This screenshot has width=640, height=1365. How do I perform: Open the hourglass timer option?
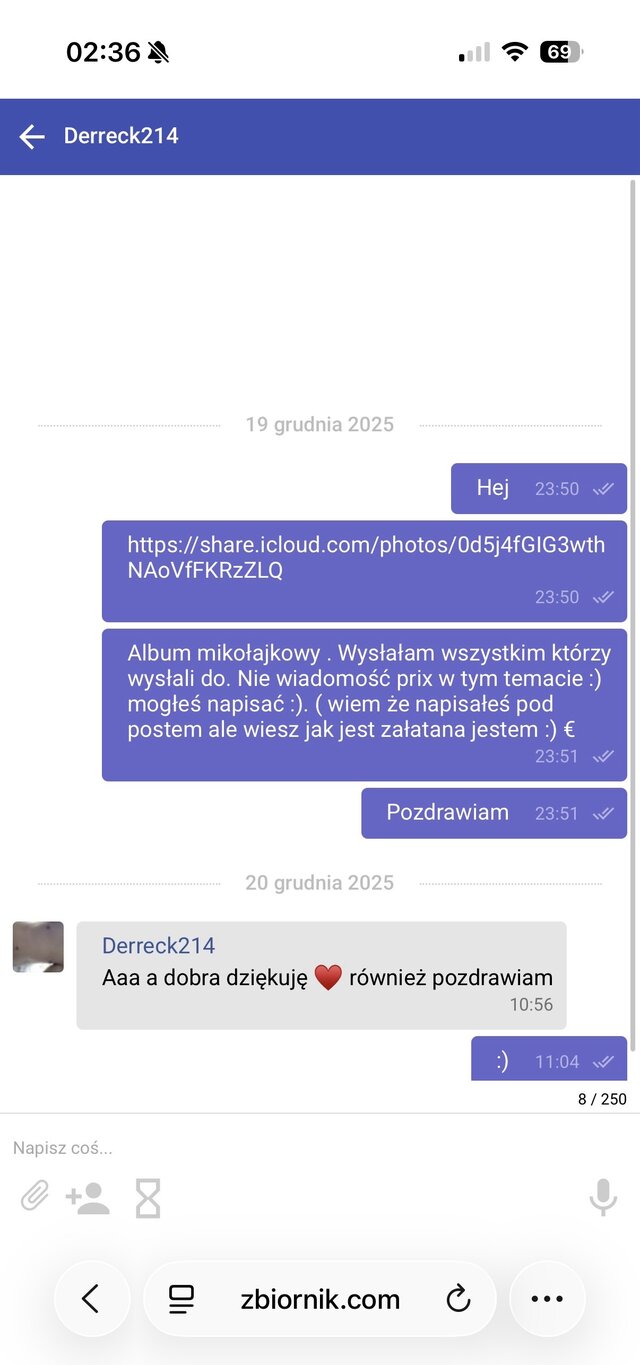148,1197
